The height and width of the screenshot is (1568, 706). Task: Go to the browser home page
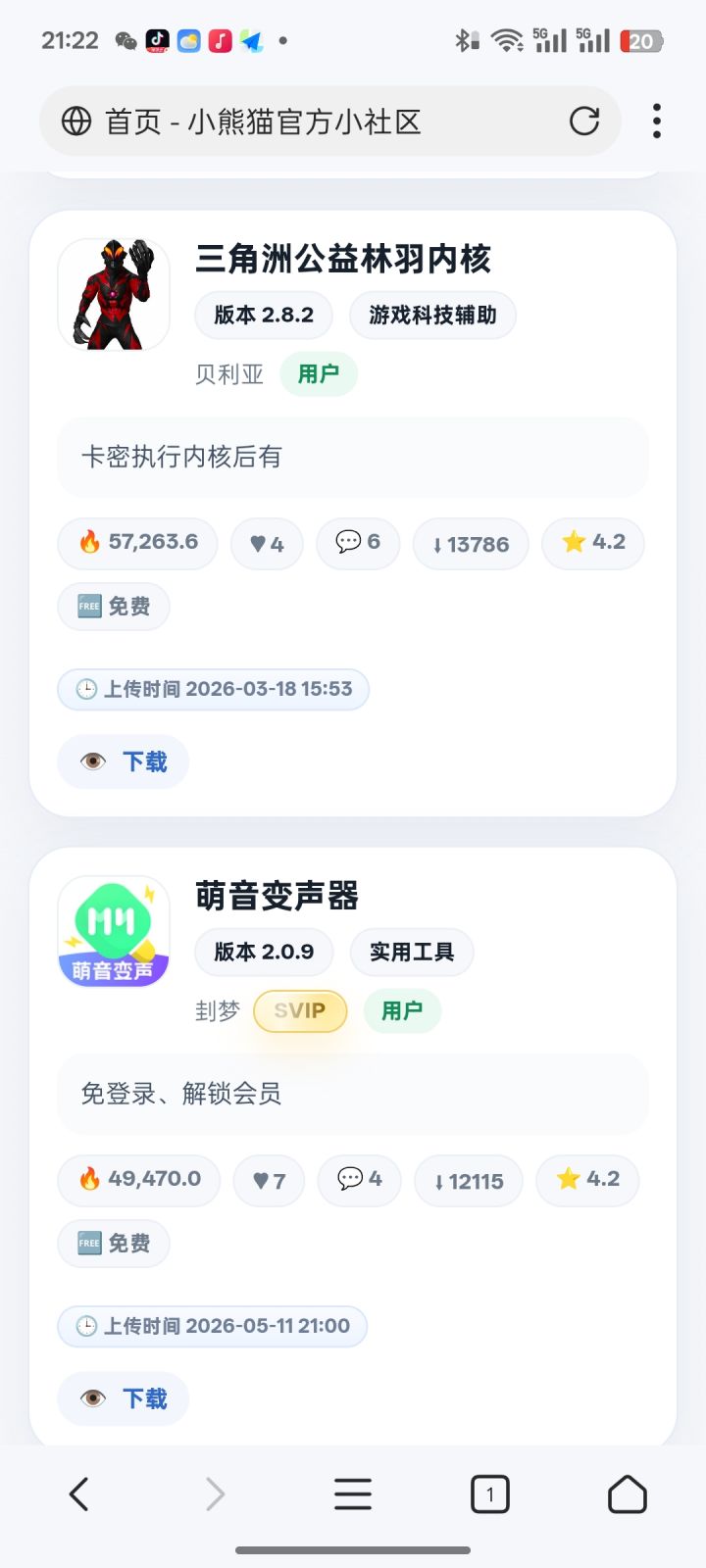click(628, 1494)
